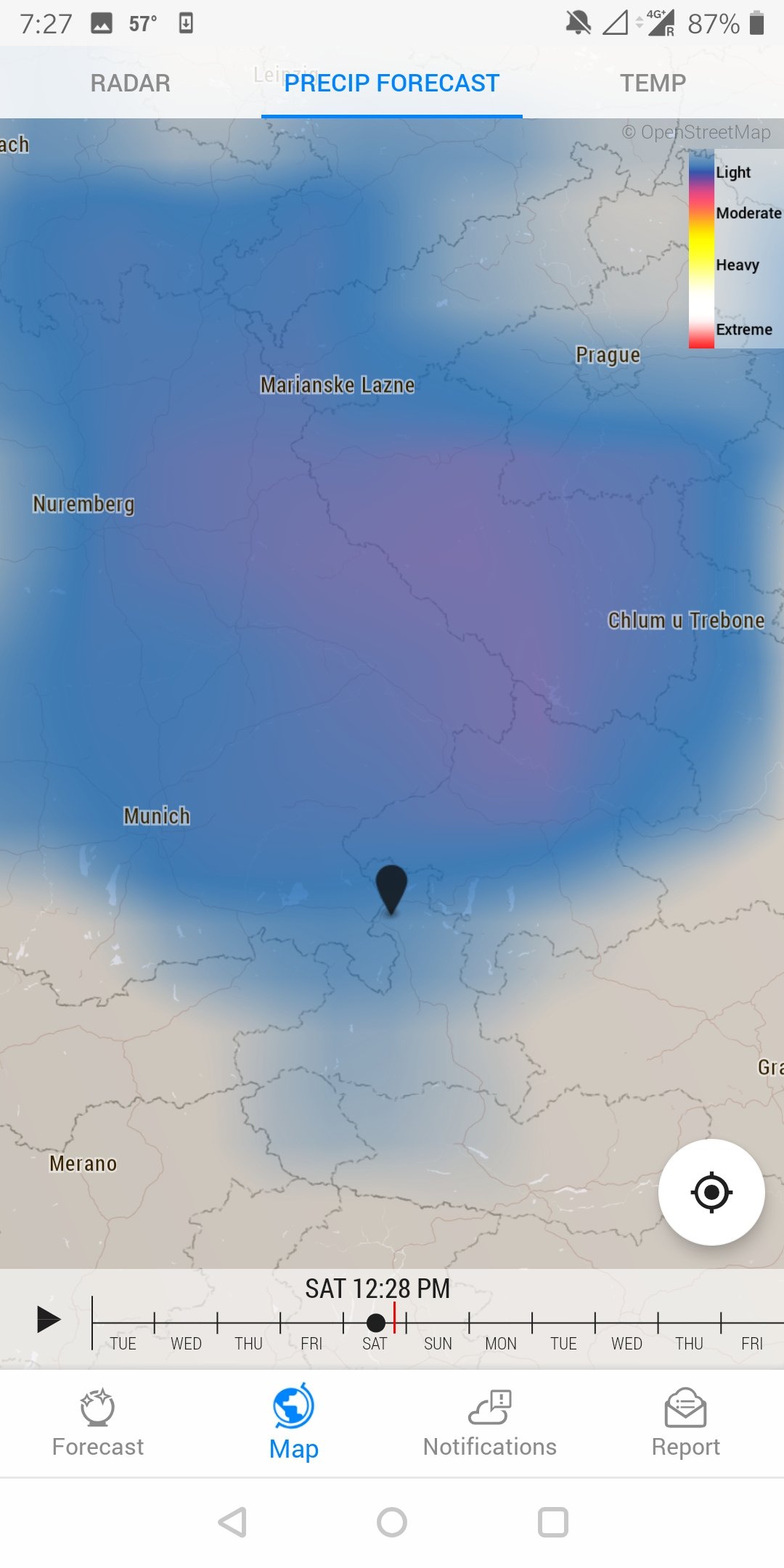Screen dimensions: 784x1568
Task: Tap the timeline slider handle at SAT
Action: [x=376, y=1323]
